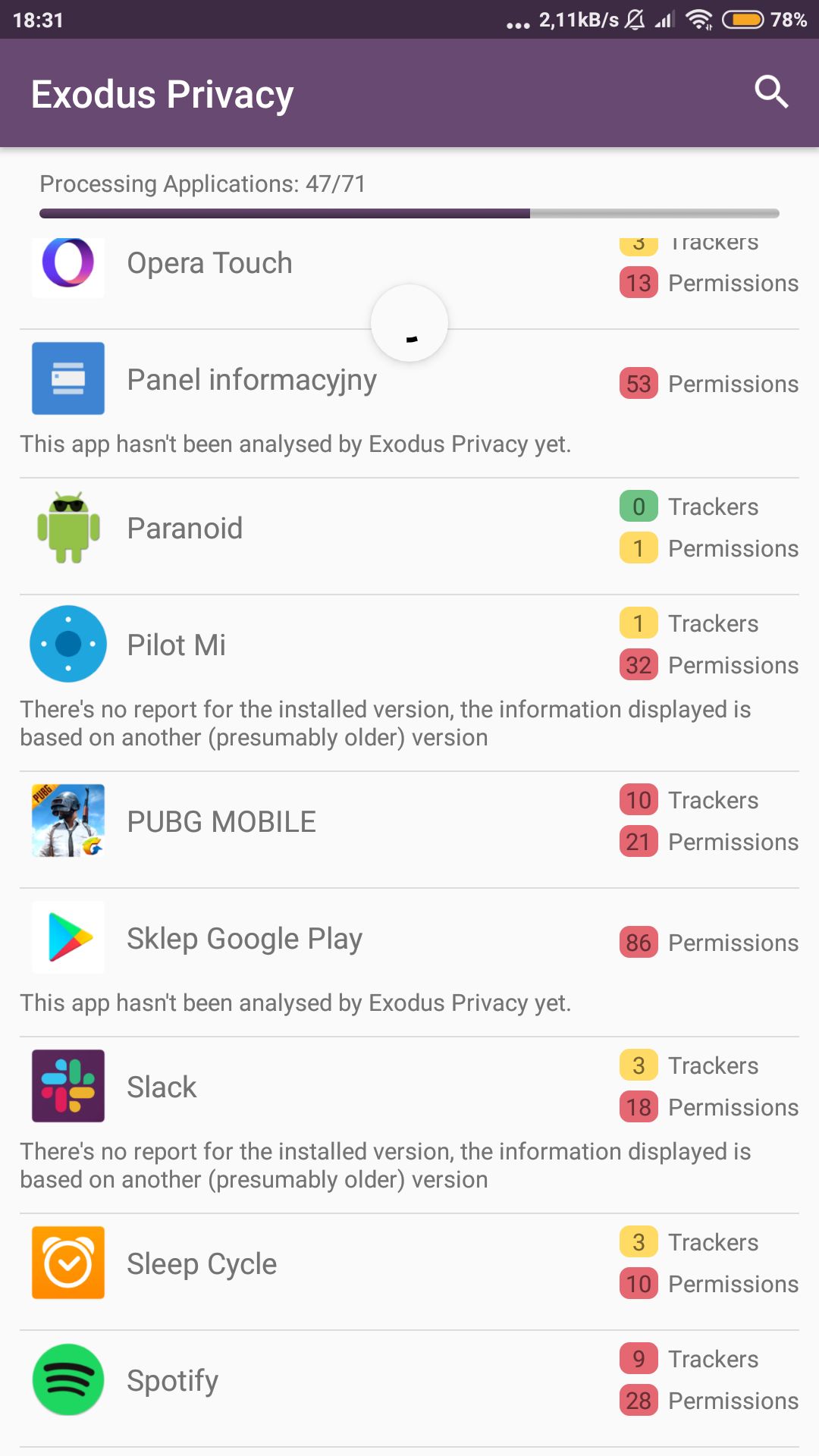Show the Slack privacy report
This screenshot has width=819, height=1456.
[x=409, y=1125]
